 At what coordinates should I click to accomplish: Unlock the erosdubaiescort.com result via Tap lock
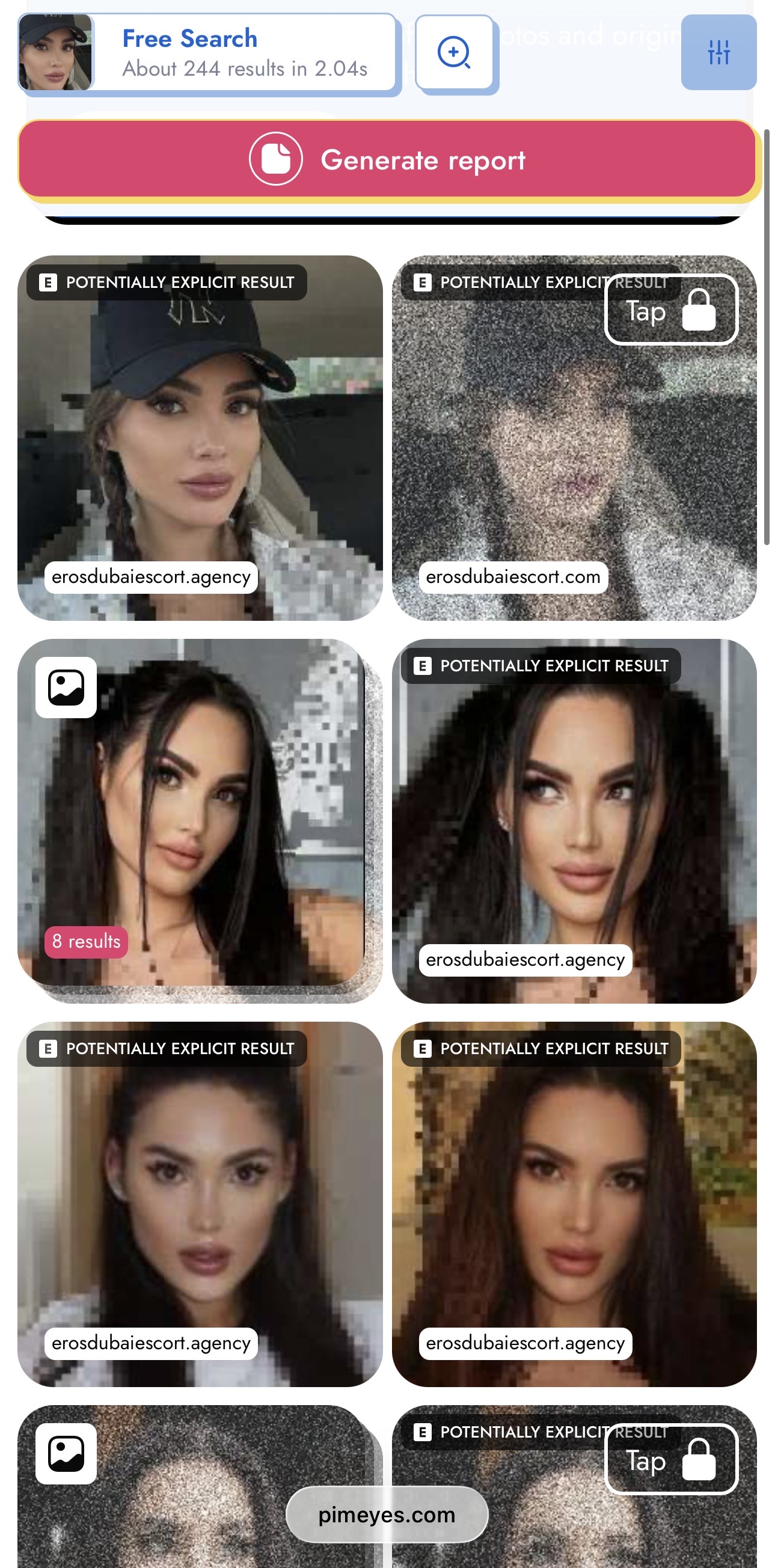point(670,310)
